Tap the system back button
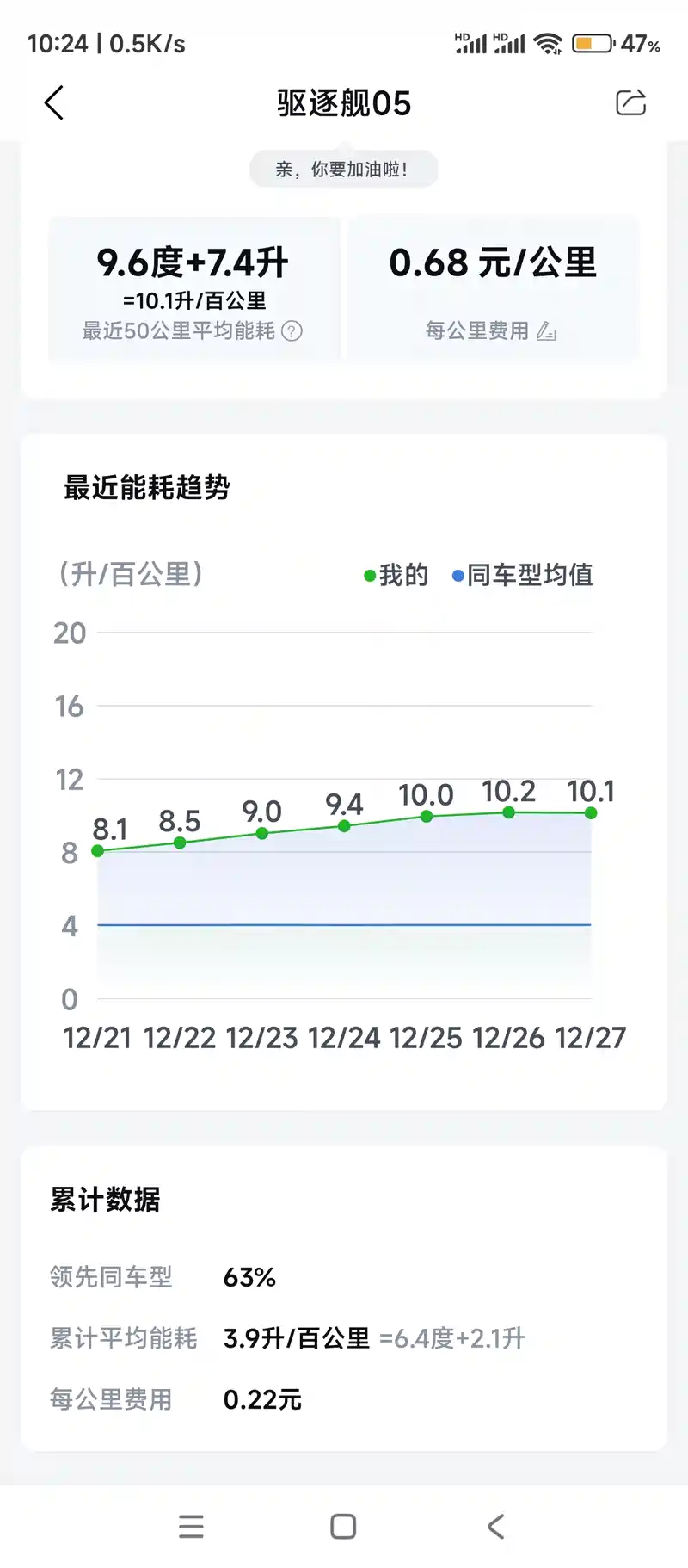 pyautogui.click(x=495, y=1527)
